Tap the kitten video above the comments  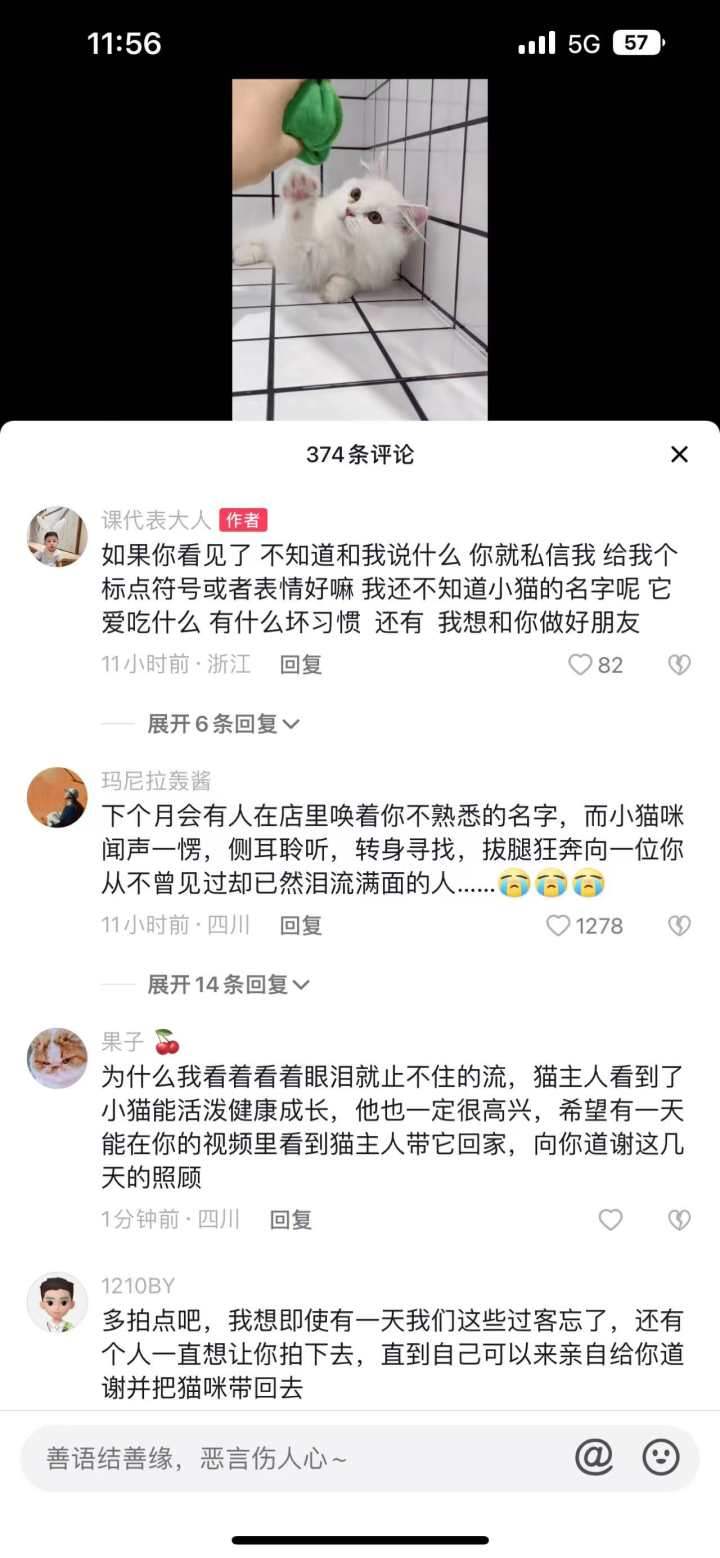click(360, 250)
